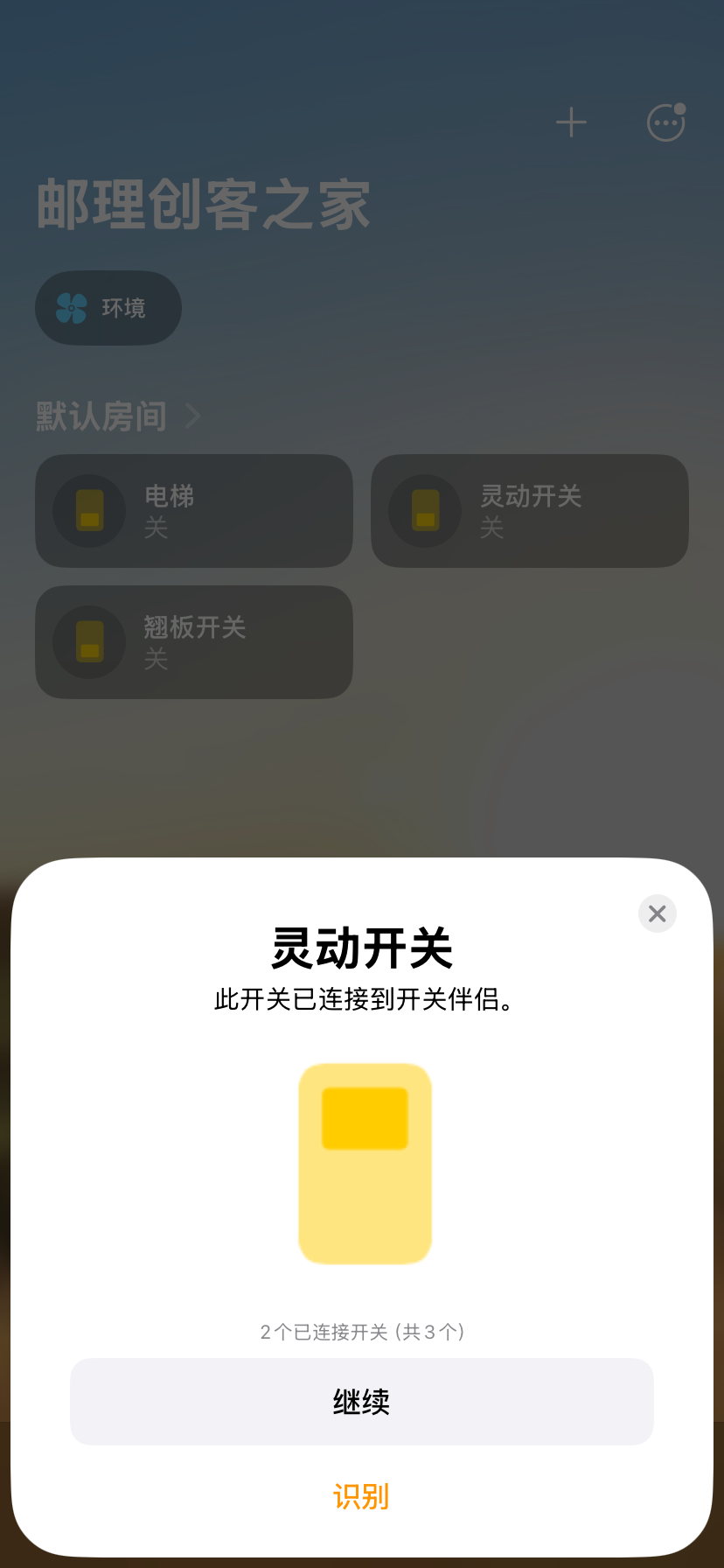This screenshot has height=1568, width=724.
Task: Tap the 继续 button
Action: [x=362, y=1402]
